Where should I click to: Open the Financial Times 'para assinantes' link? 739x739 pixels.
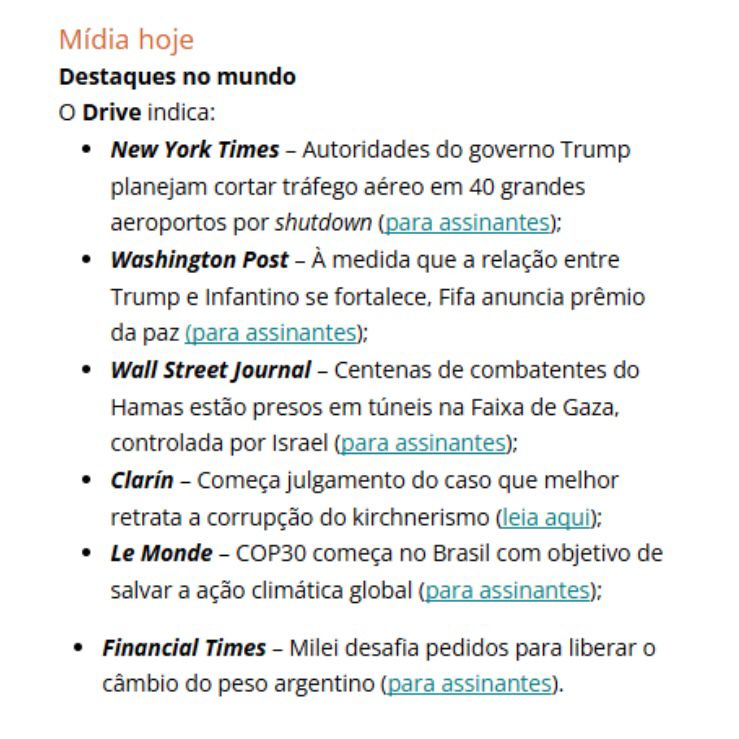coord(468,685)
